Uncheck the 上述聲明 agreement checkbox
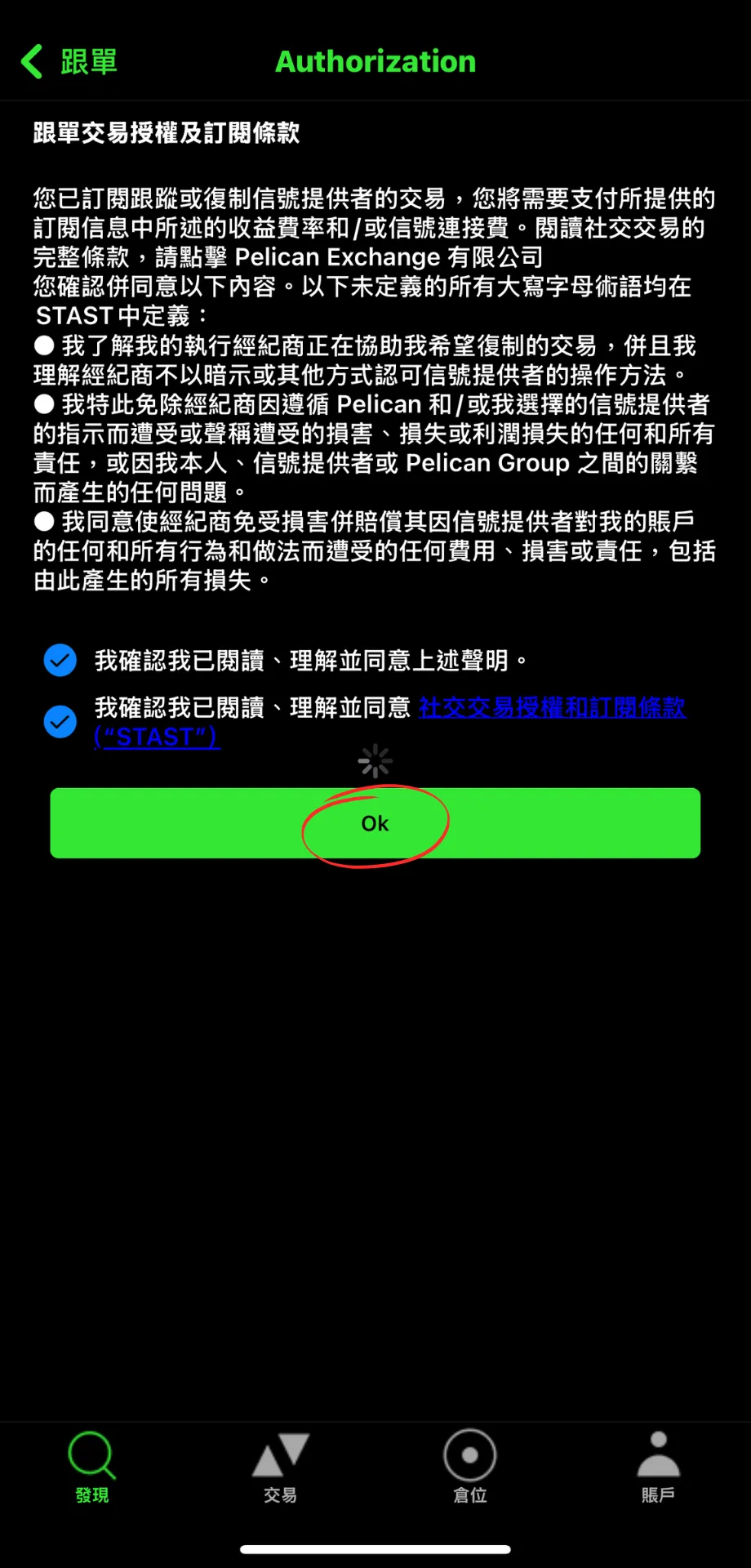The height and width of the screenshot is (1568, 751). point(60,660)
